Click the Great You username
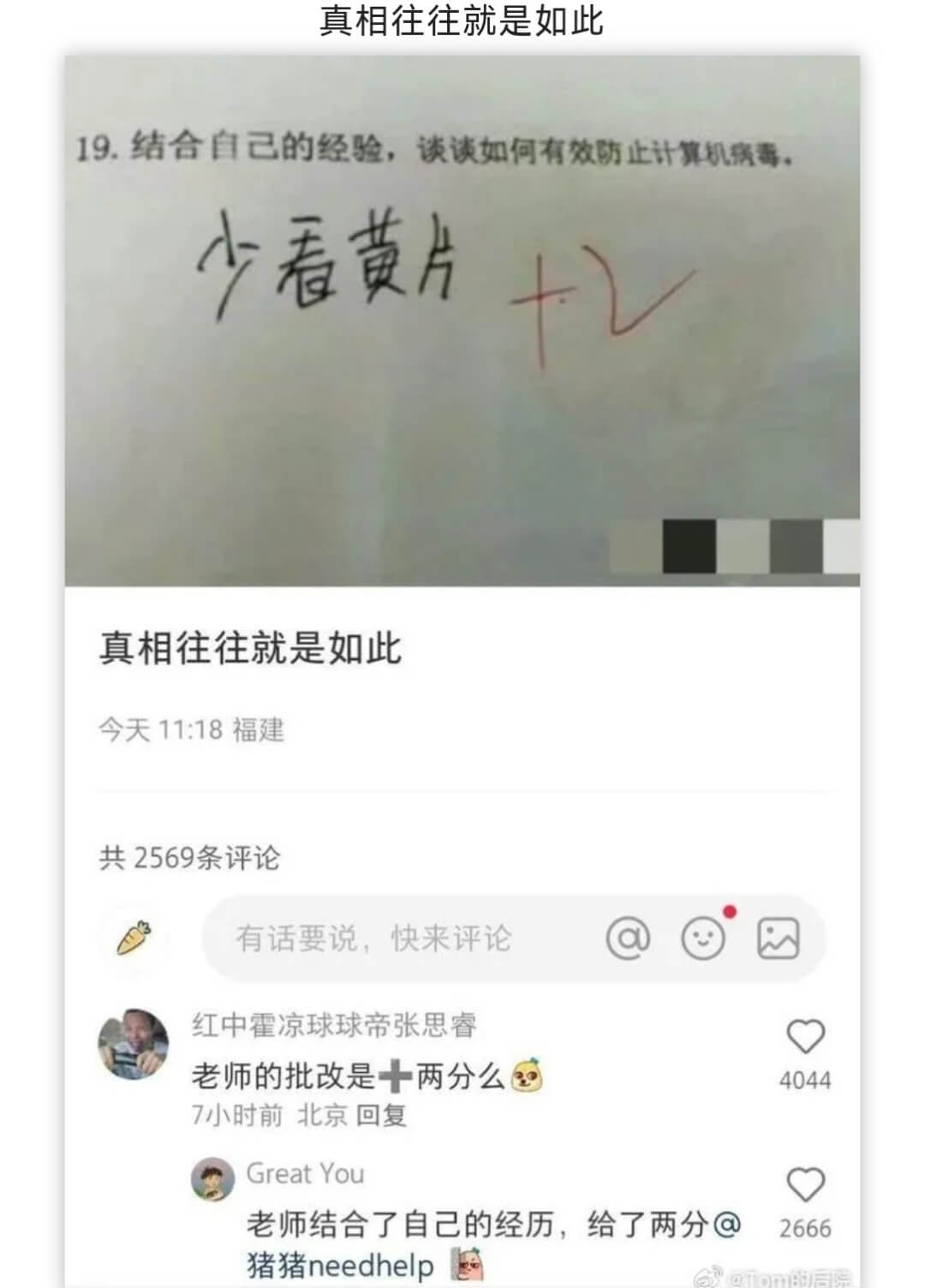 pos(304,1174)
